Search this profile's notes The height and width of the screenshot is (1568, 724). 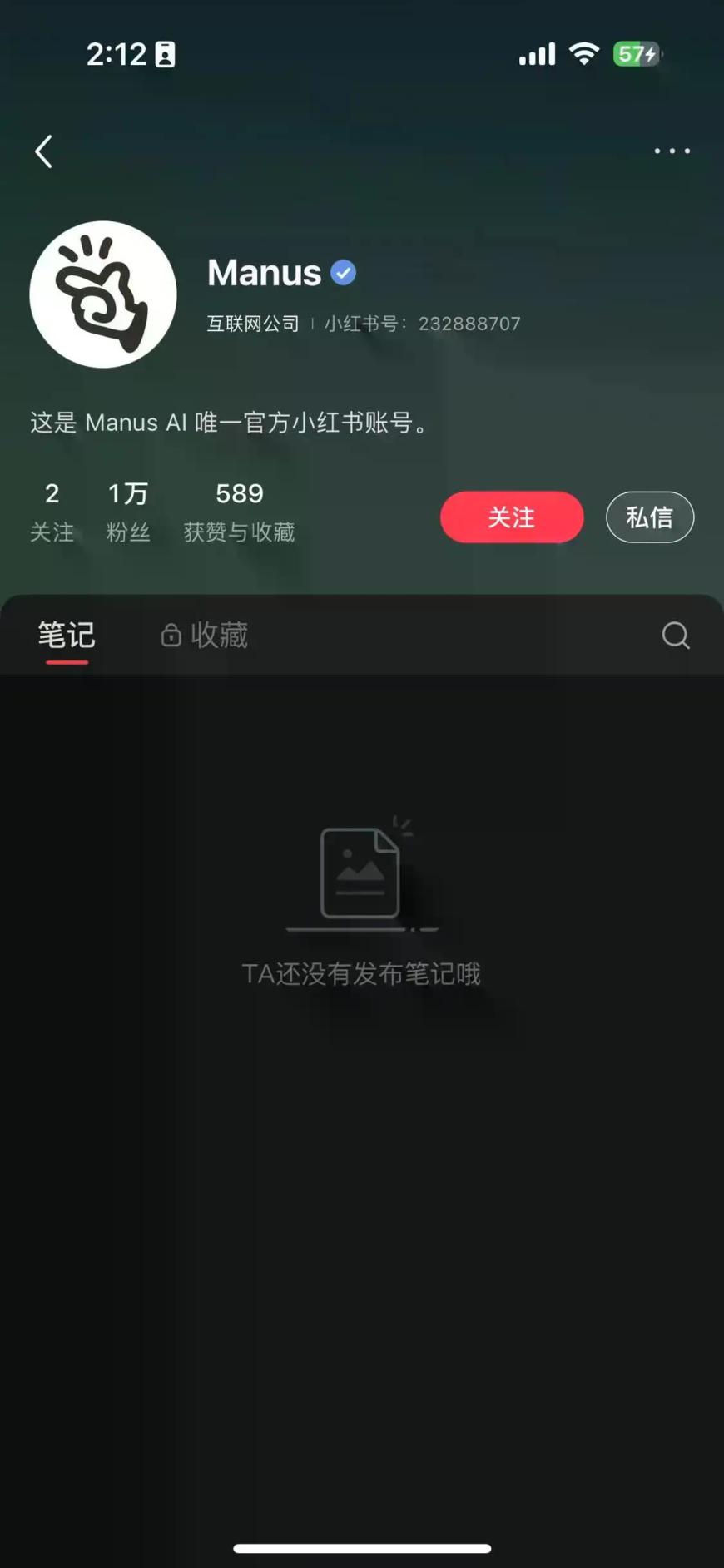click(x=675, y=636)
